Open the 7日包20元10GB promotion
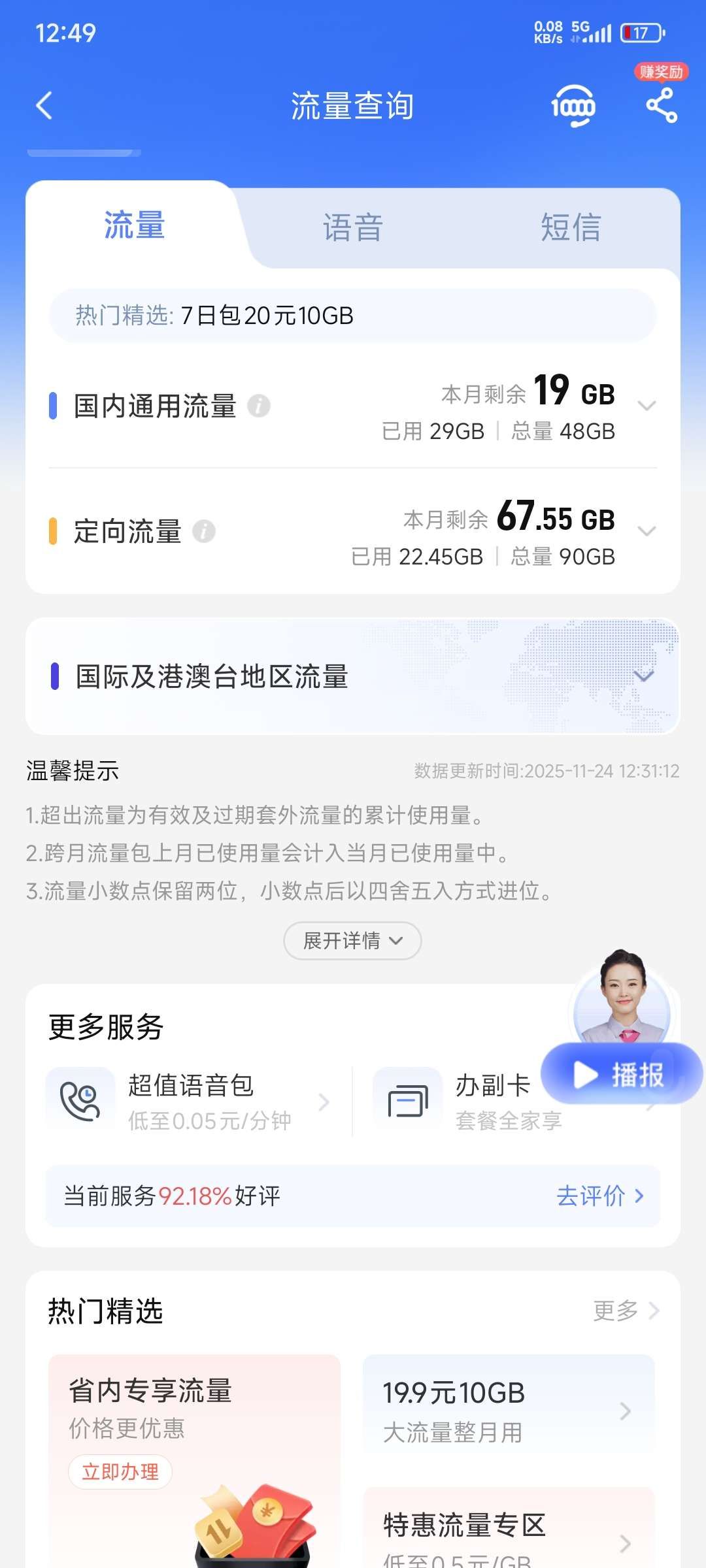This screenshot has width=706, height=1568. pos(353,316)
